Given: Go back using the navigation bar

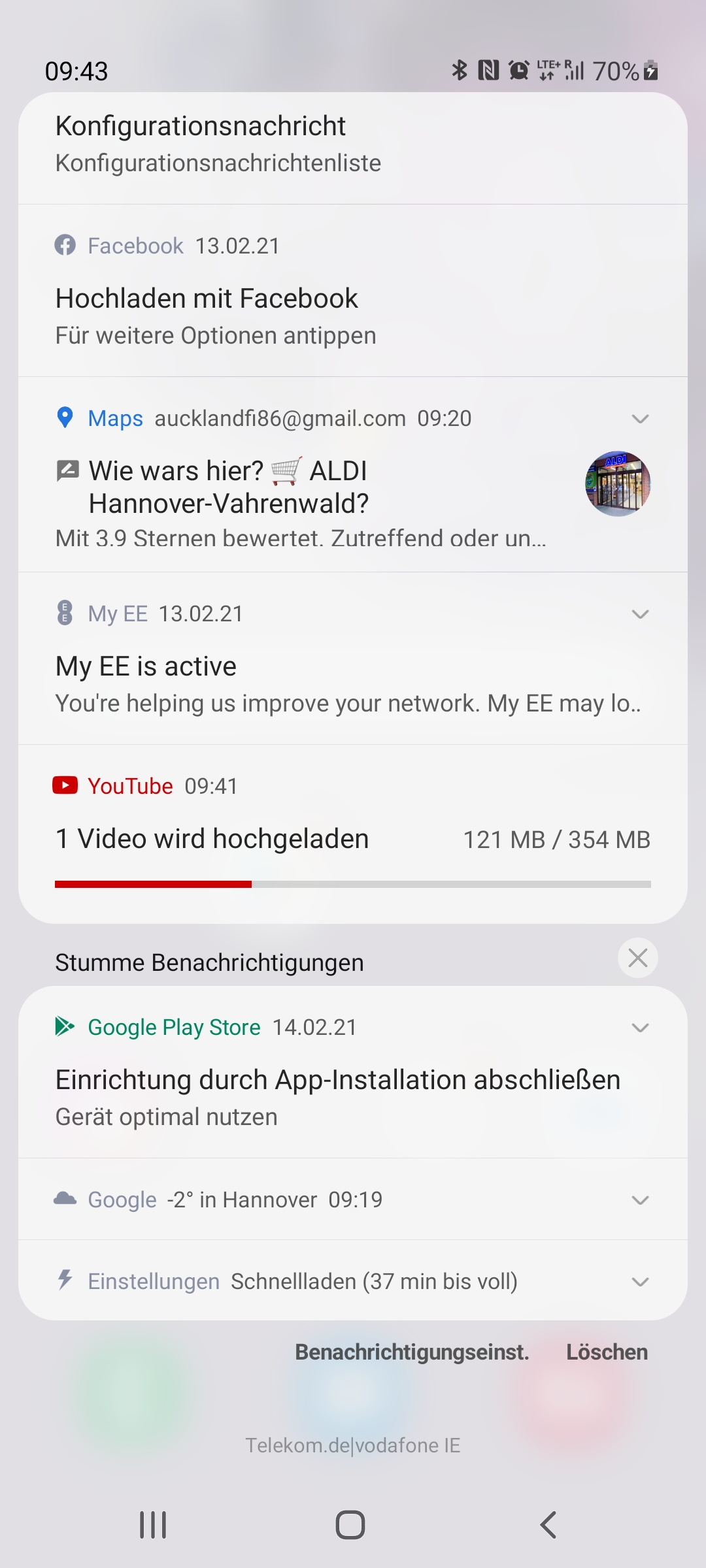Looking at the screenshot, I should (548, 1525).
